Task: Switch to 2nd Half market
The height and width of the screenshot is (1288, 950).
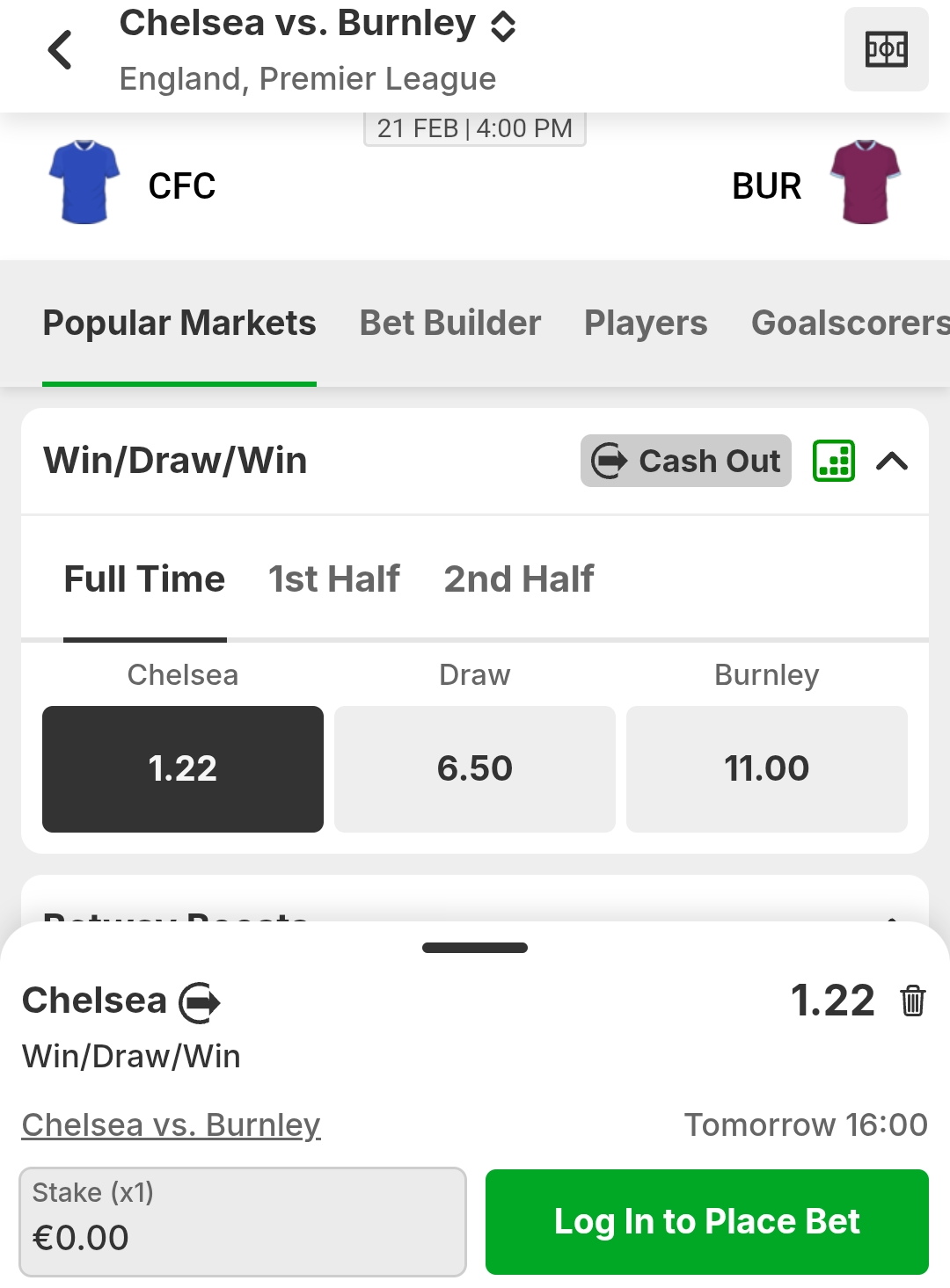Action: click(519, 579)
